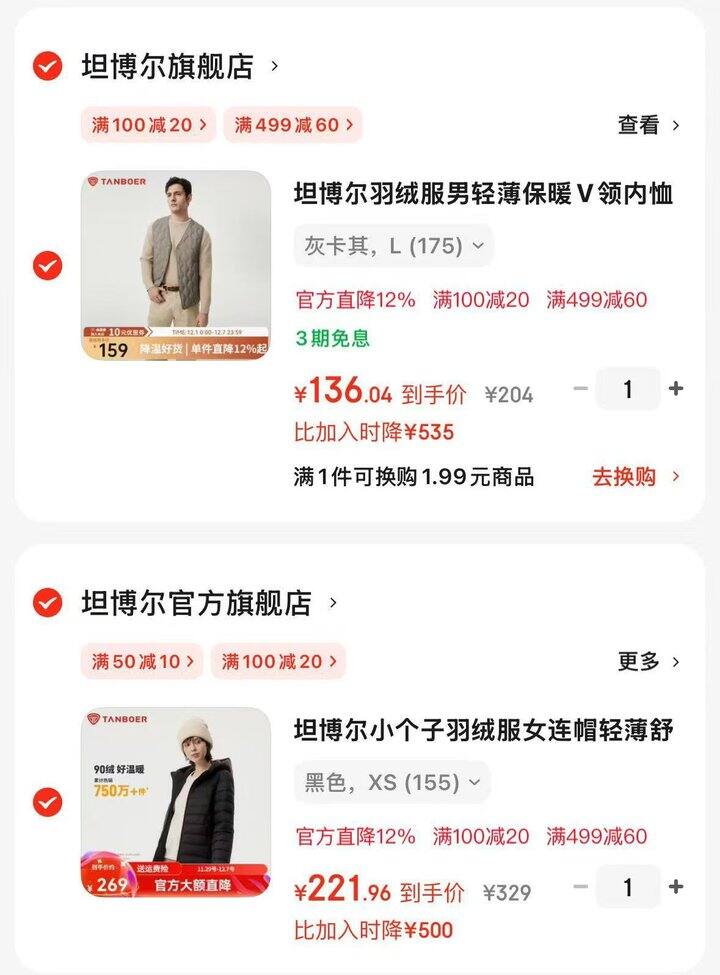
Task: Open the women's black down jacket image
Action: [176, 802]
